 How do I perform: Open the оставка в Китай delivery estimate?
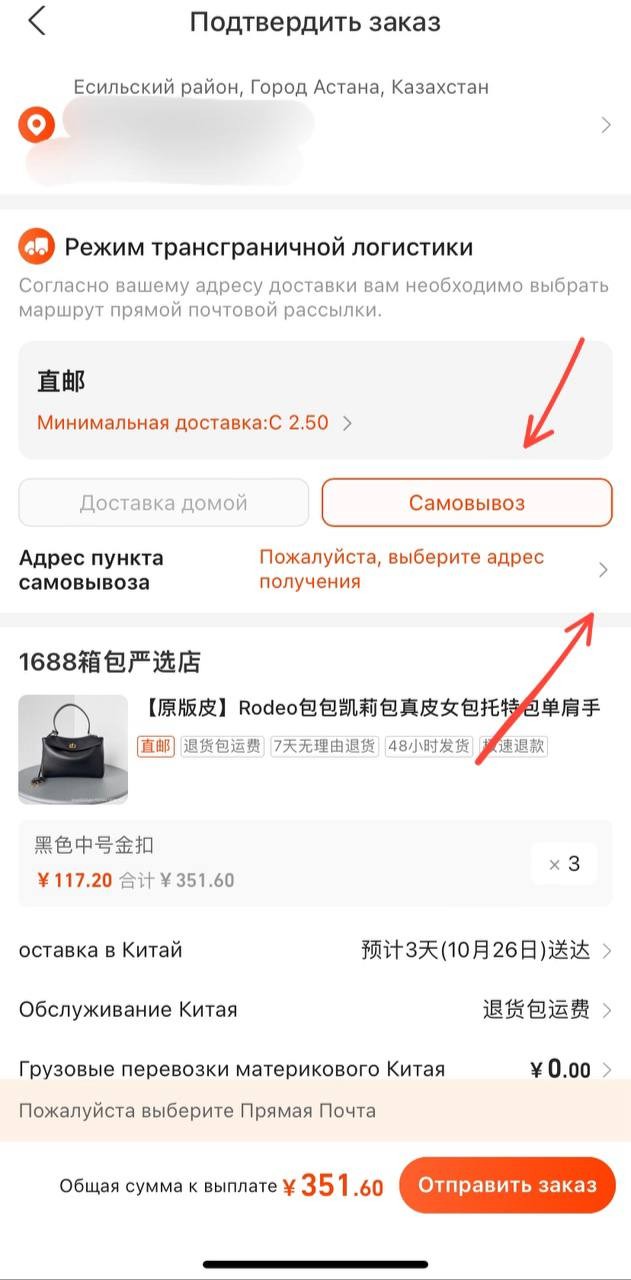tap(315, 950)
